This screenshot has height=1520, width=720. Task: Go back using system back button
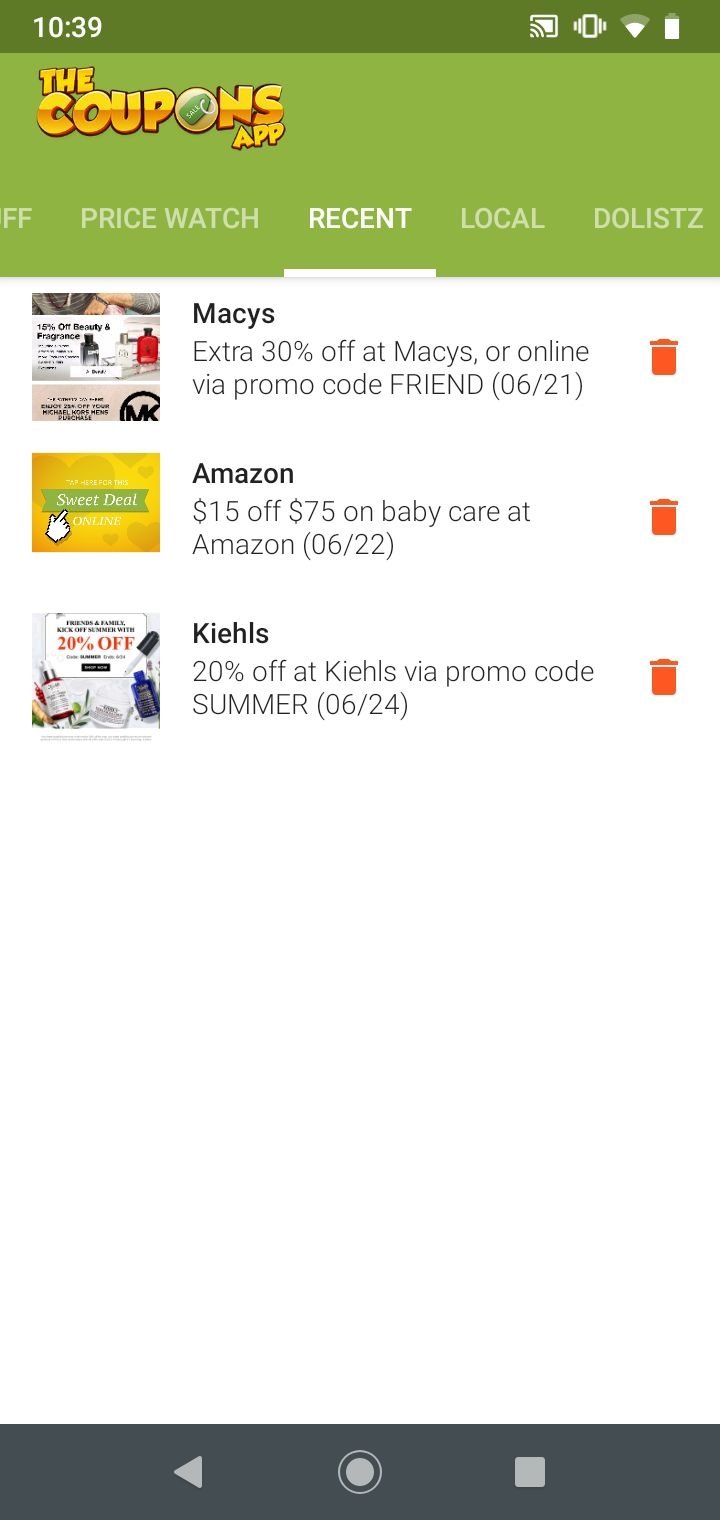click(x=188, y=1472)
